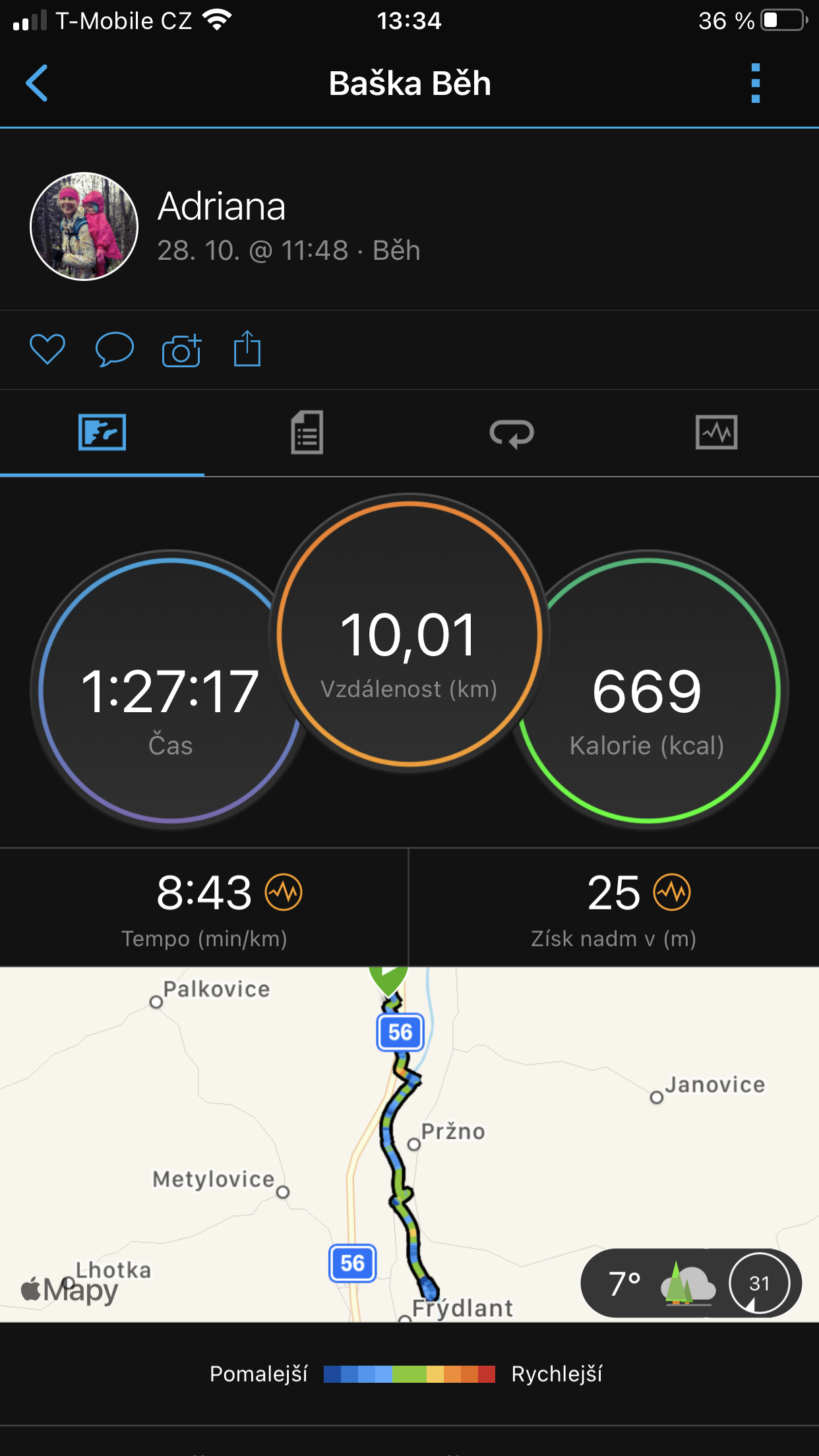Switch to the stats details tab
The height and width of the screenshot is (1456, 819).
click(x=307, y=433)
